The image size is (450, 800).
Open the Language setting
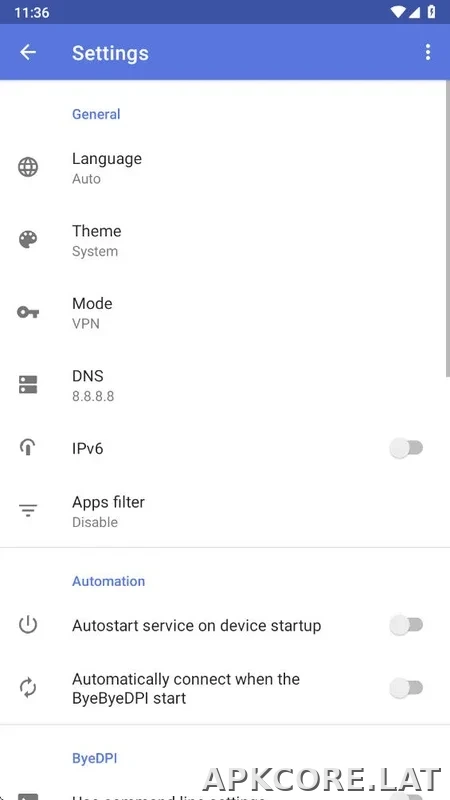click(225, 167)
